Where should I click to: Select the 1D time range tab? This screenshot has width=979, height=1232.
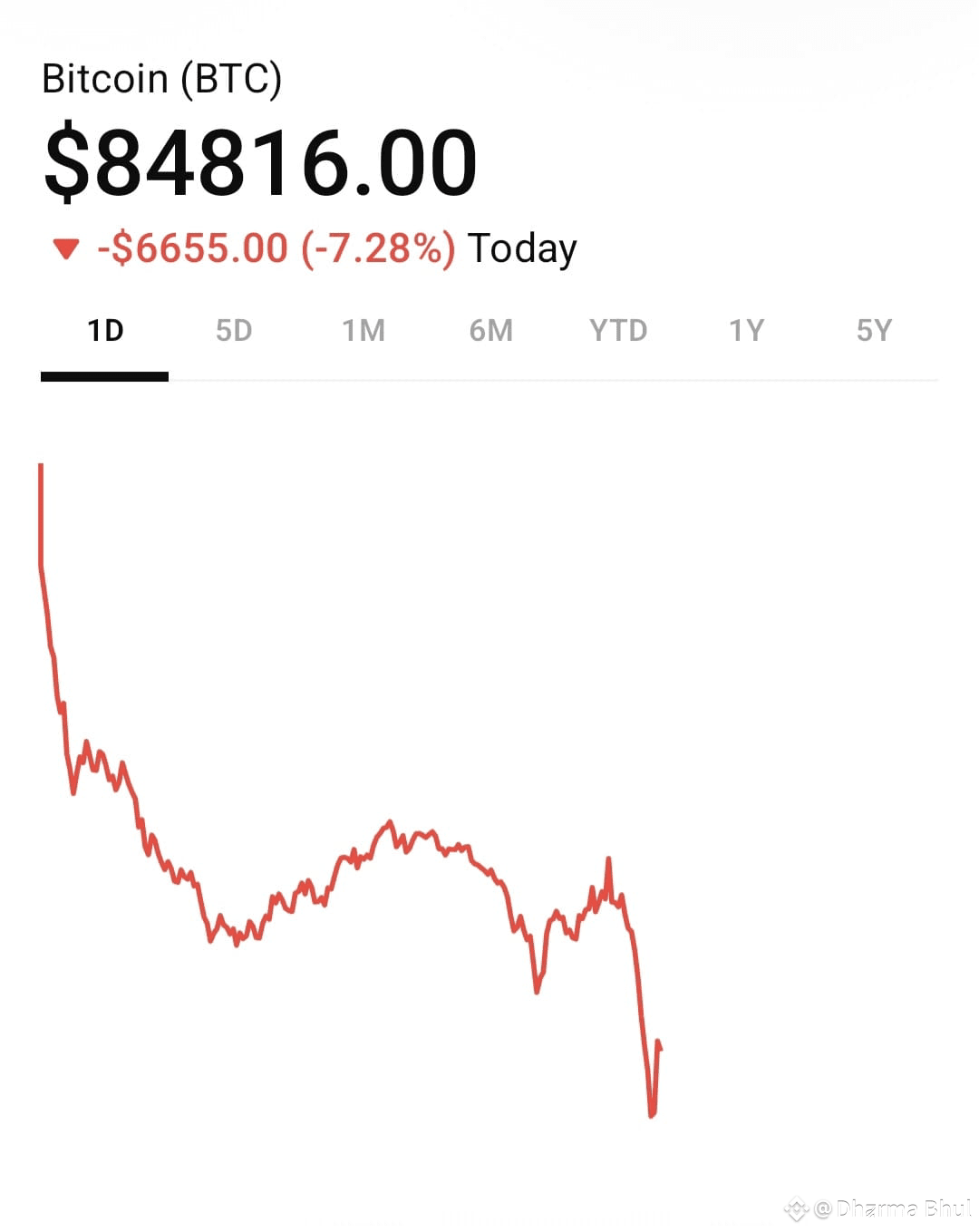pyautogui.click(x=105, y=331)
